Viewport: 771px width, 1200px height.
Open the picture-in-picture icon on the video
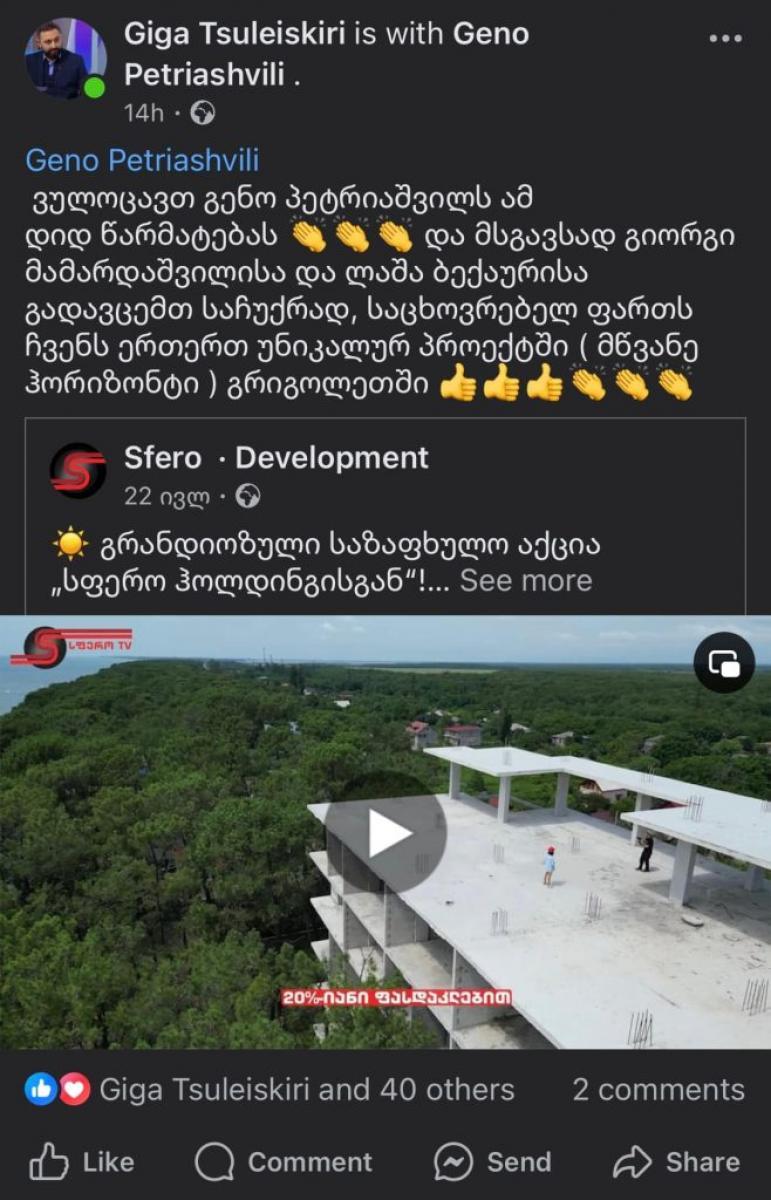point(724,662)
